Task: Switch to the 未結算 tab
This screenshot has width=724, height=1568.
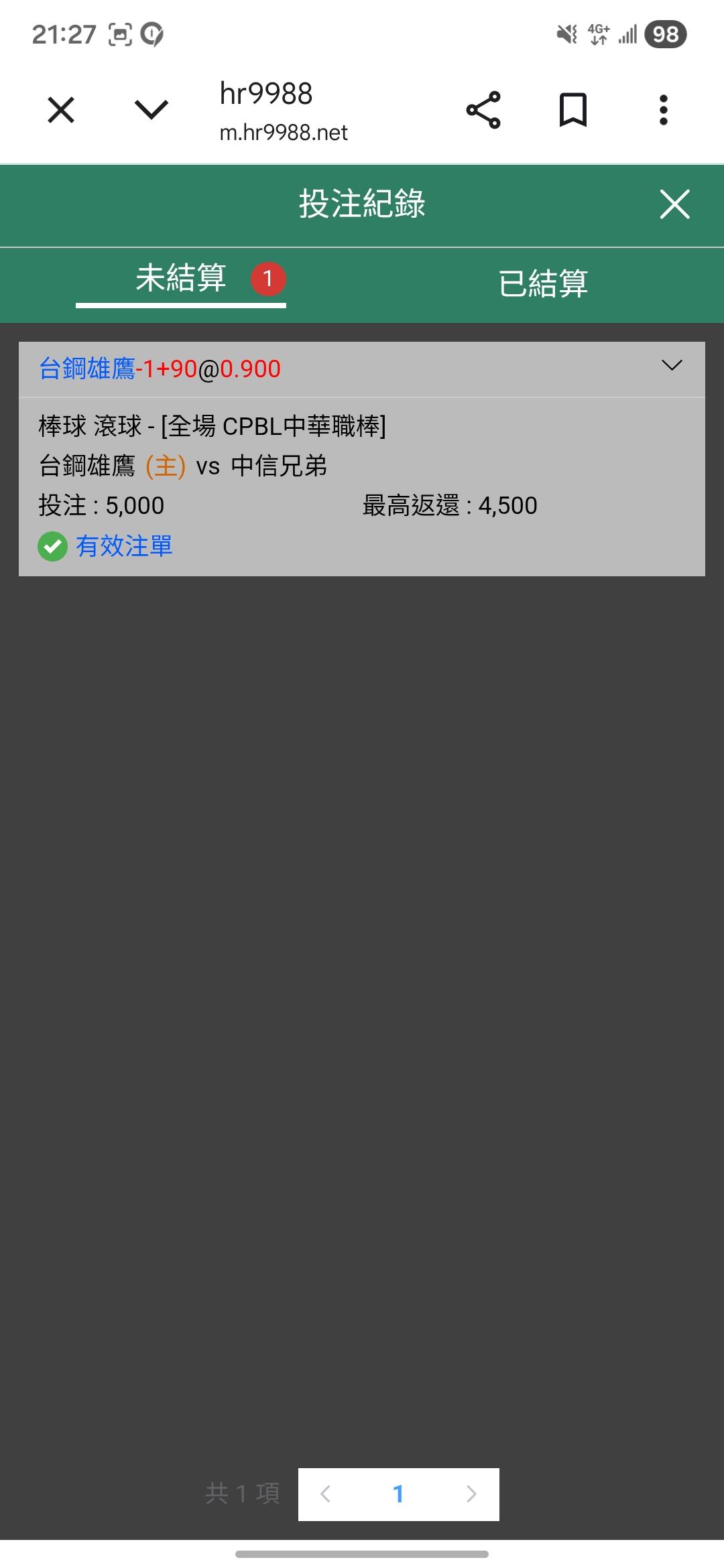Action: coord(181,279)
